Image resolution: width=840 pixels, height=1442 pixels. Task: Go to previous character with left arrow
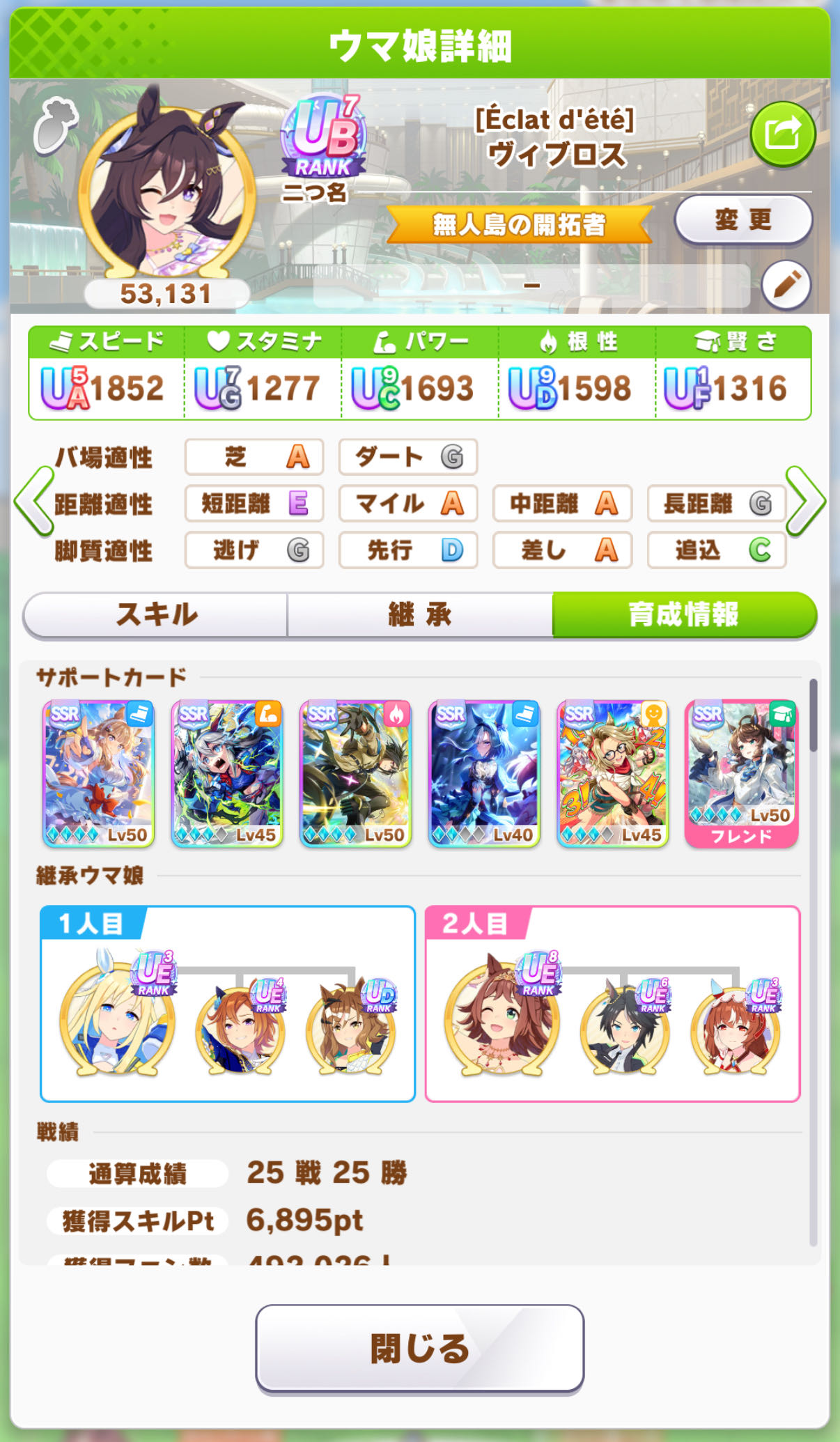pyautogui.click(x=33, y=502)
